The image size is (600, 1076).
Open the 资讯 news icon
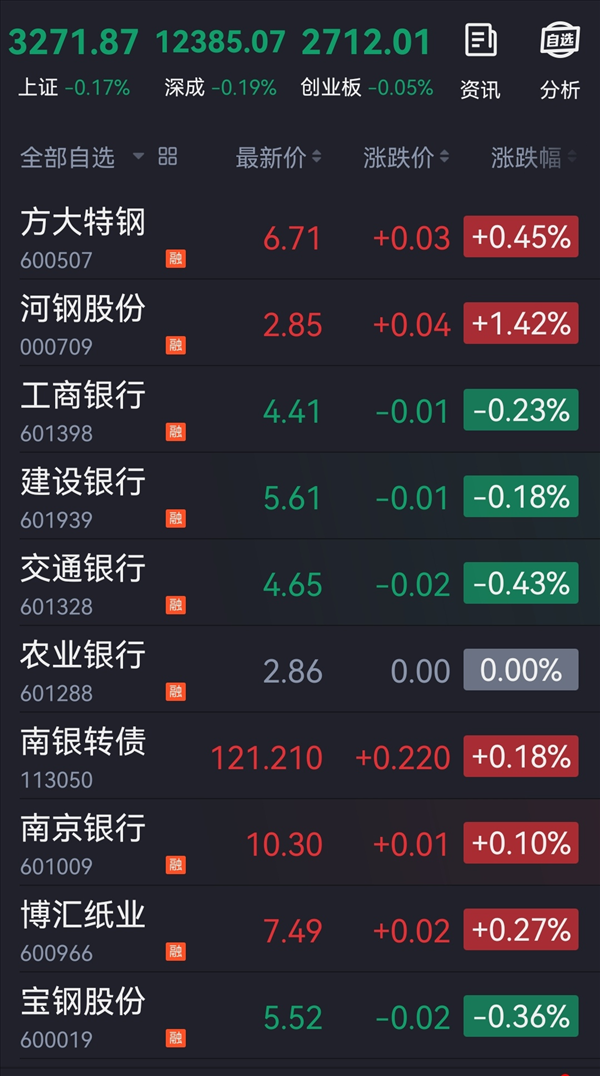pos(481,62)
